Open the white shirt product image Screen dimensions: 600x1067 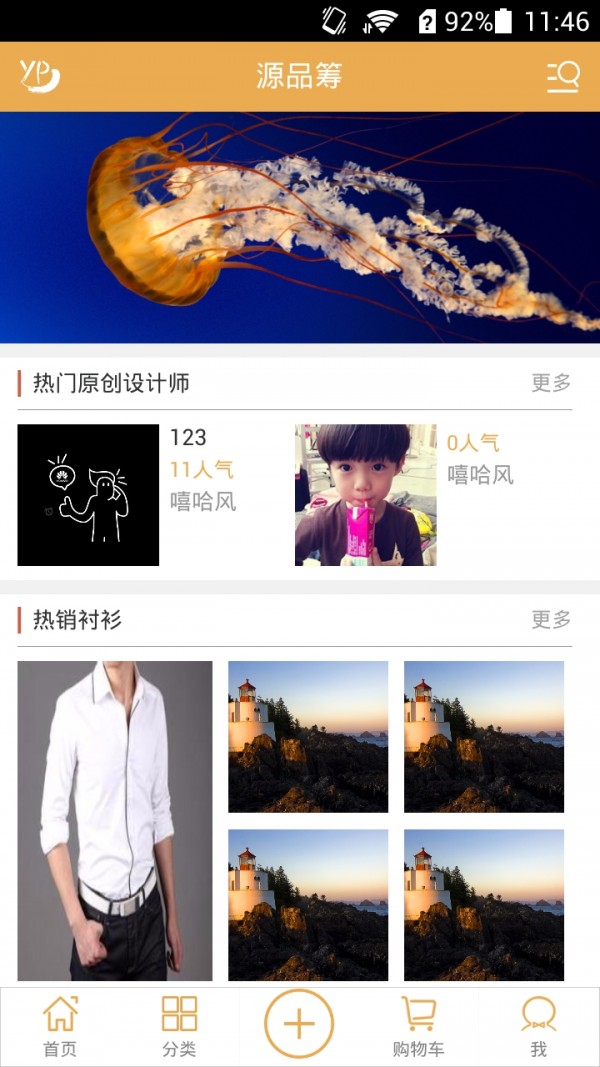(115, 820)
